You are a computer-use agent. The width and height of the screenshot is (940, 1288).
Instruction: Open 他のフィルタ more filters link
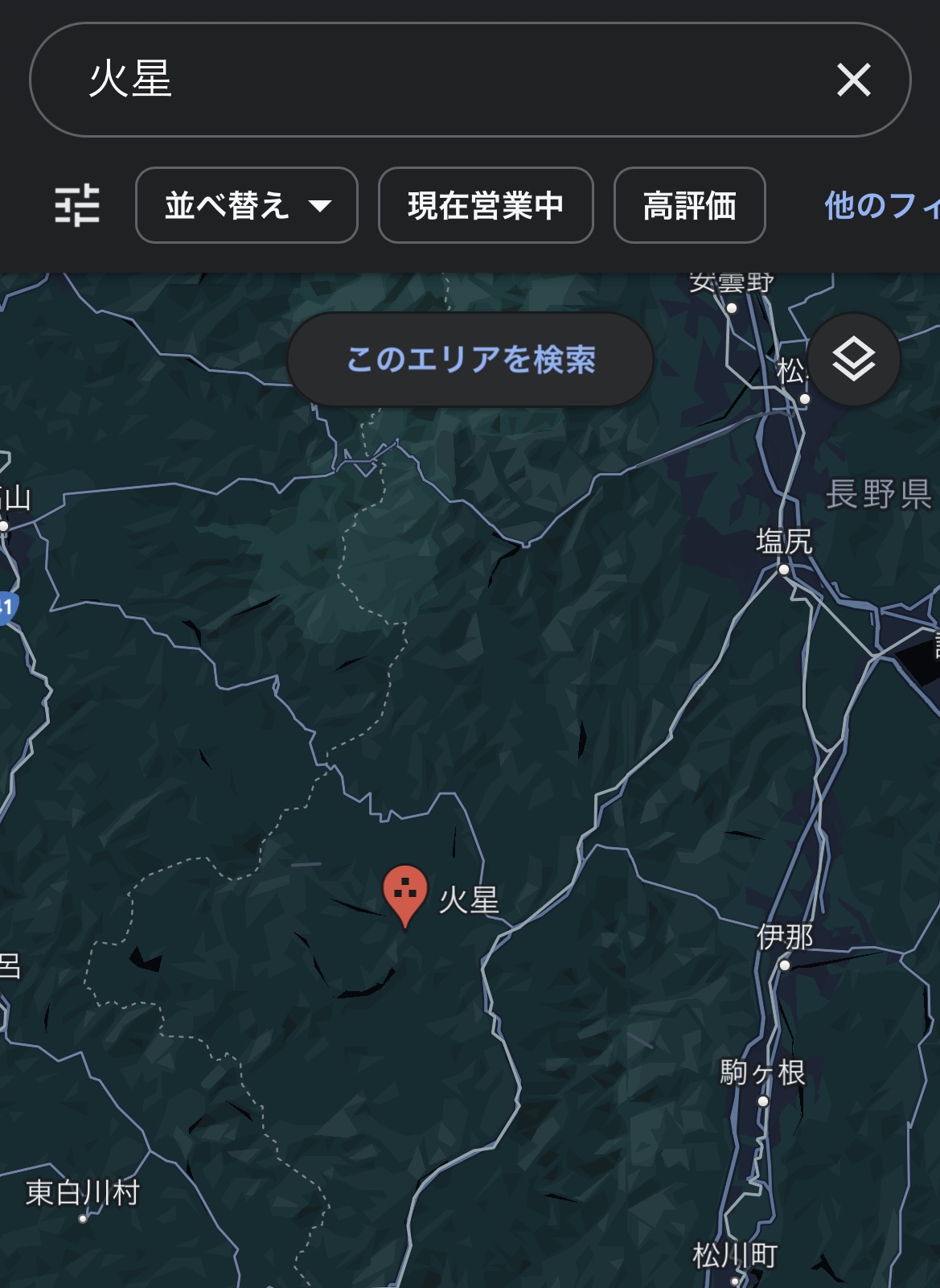coord(880,205)
